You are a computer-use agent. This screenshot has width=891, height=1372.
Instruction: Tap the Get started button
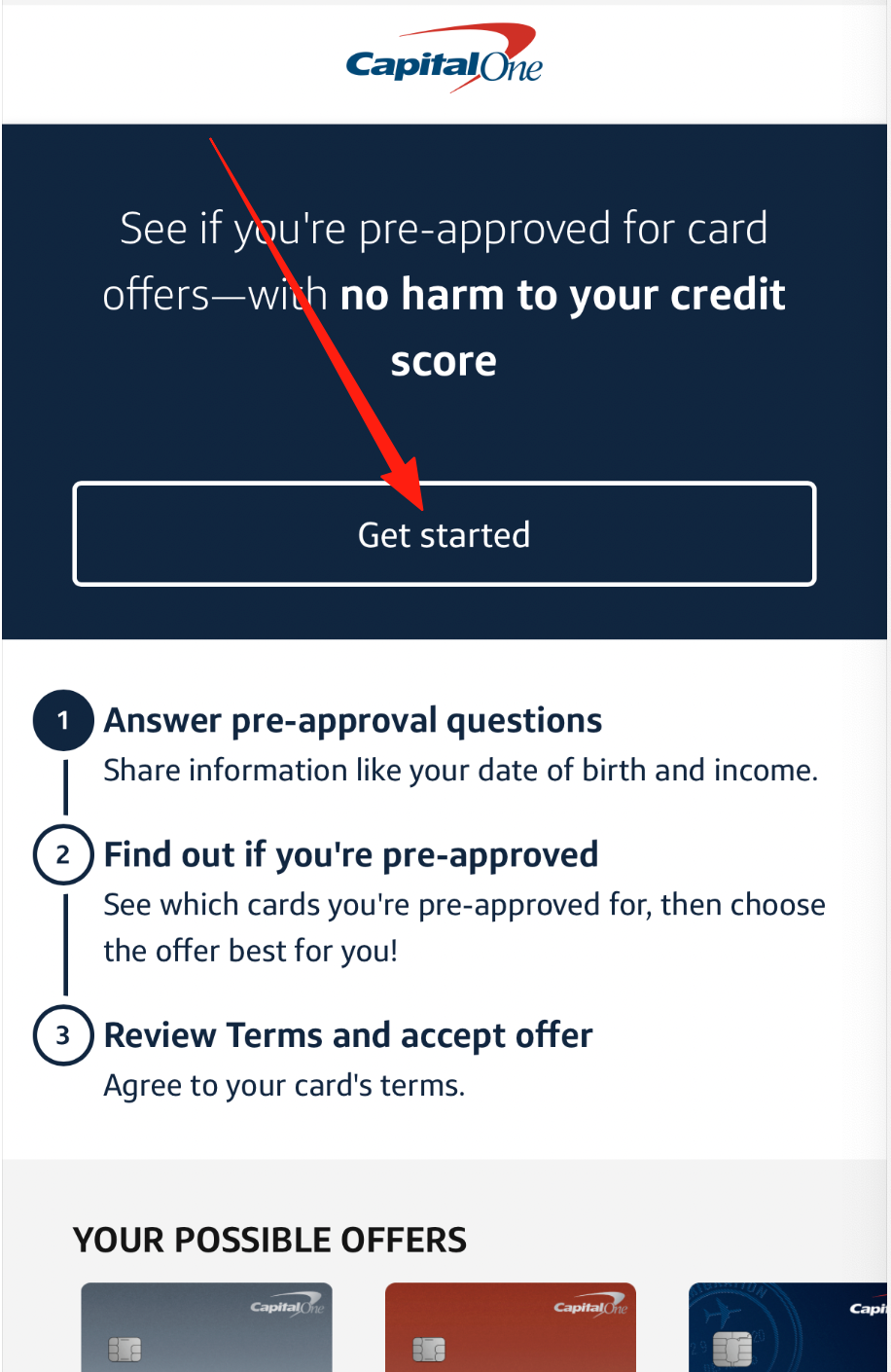click(x=445, y=534)
